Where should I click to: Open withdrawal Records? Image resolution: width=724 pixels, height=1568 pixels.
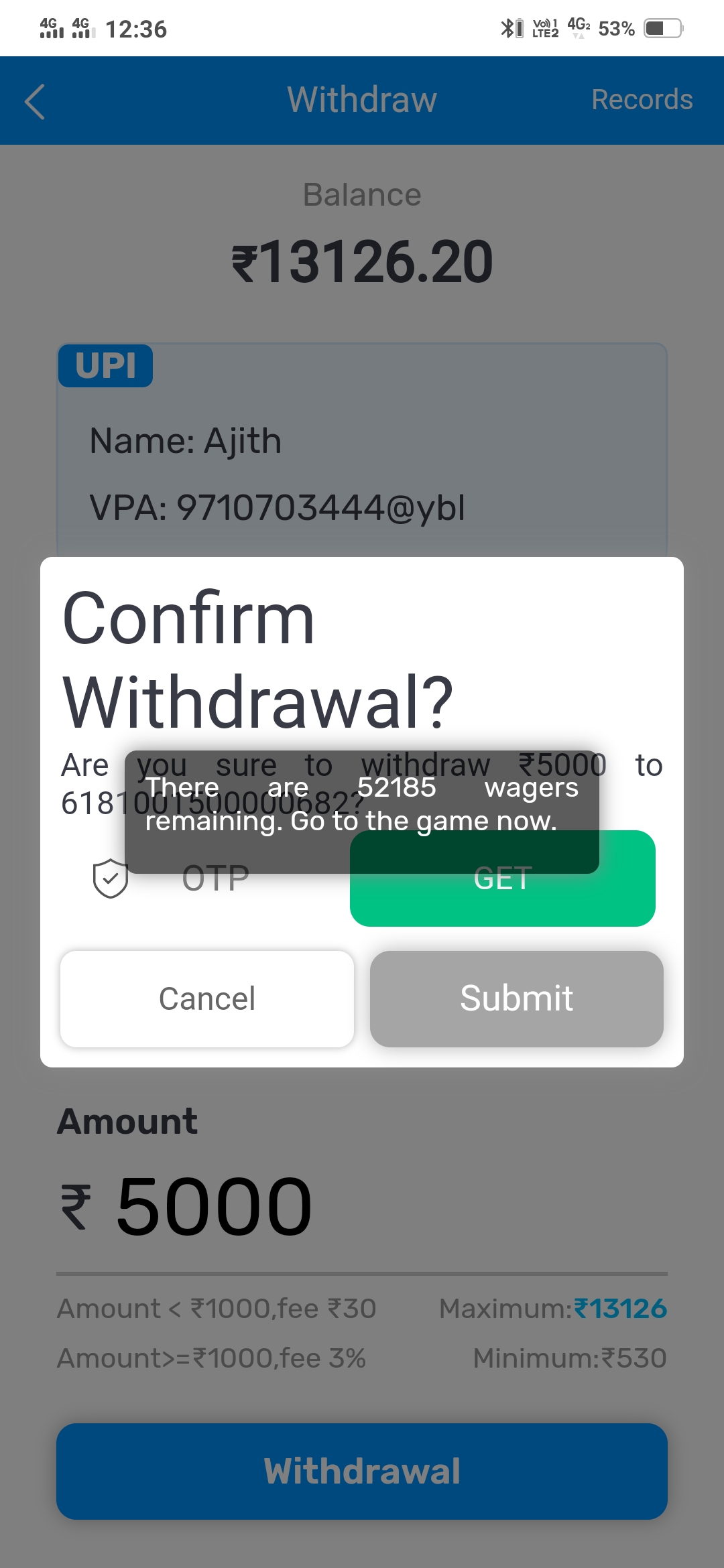(x=642, y=100)
